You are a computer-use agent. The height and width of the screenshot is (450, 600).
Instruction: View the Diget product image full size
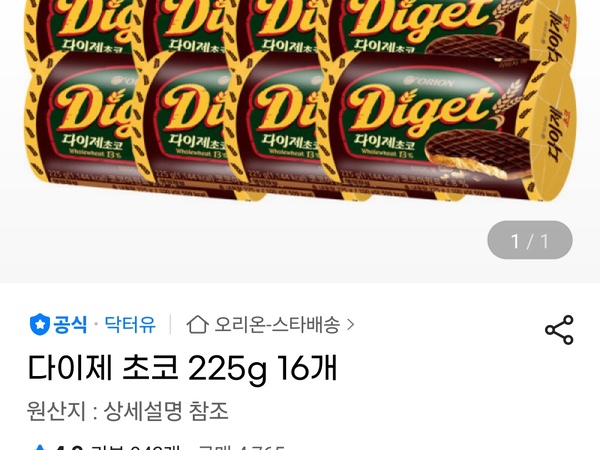tap(300, 110)
